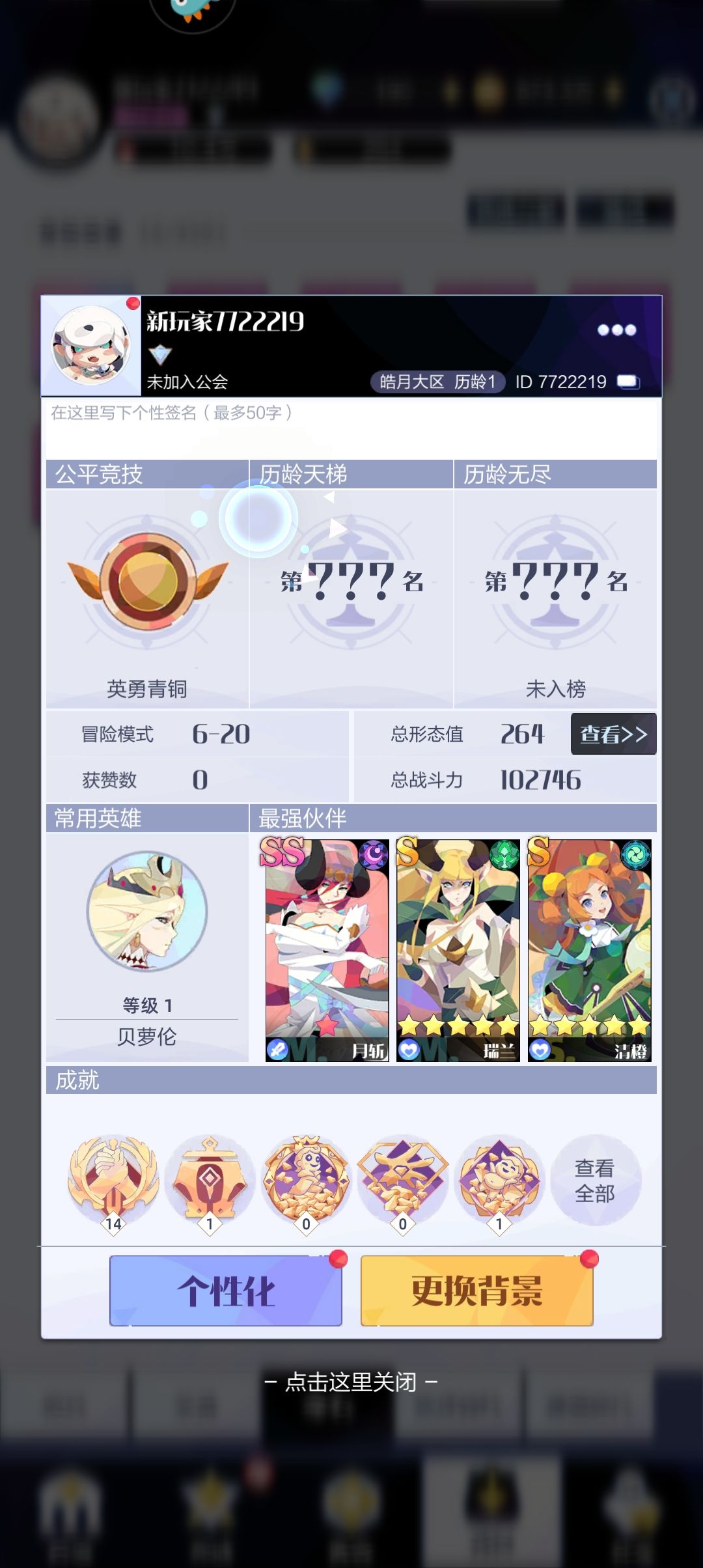703x1568 pixels.
Task: Tap 更换背景 to change background
Action: coord(476,1291)
